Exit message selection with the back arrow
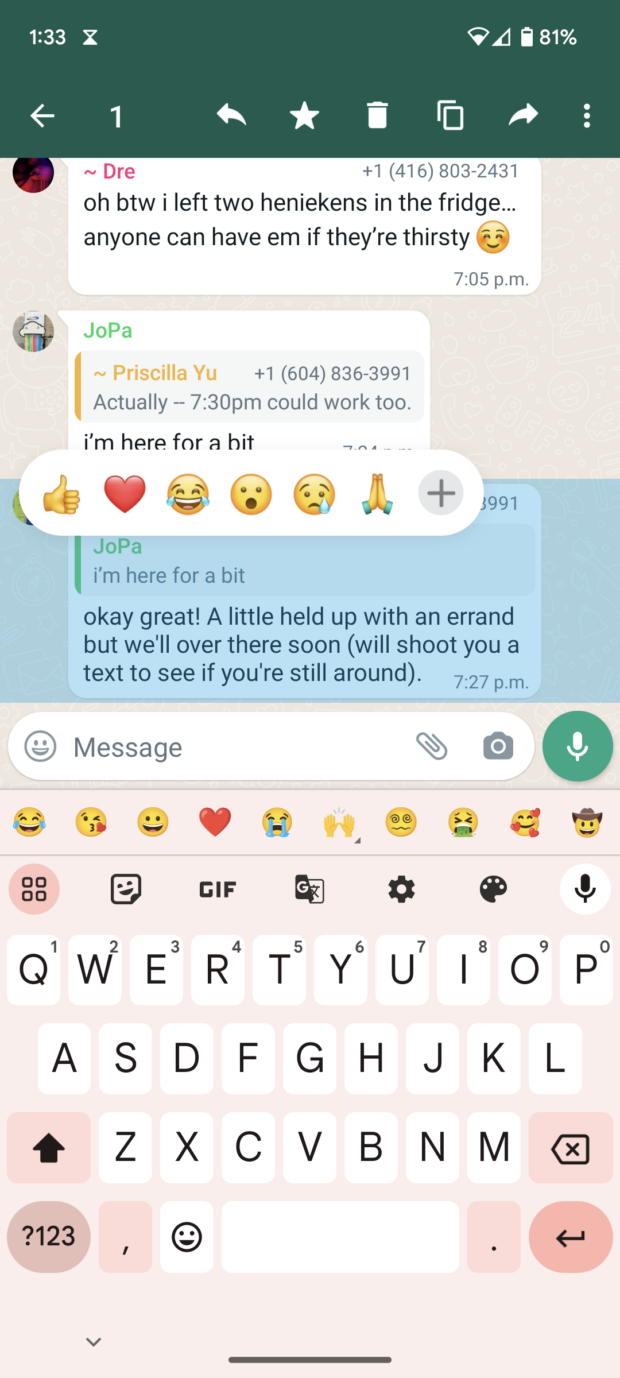Image resolution: width=620 pixels, height=1378 pixels. [42, 117]
